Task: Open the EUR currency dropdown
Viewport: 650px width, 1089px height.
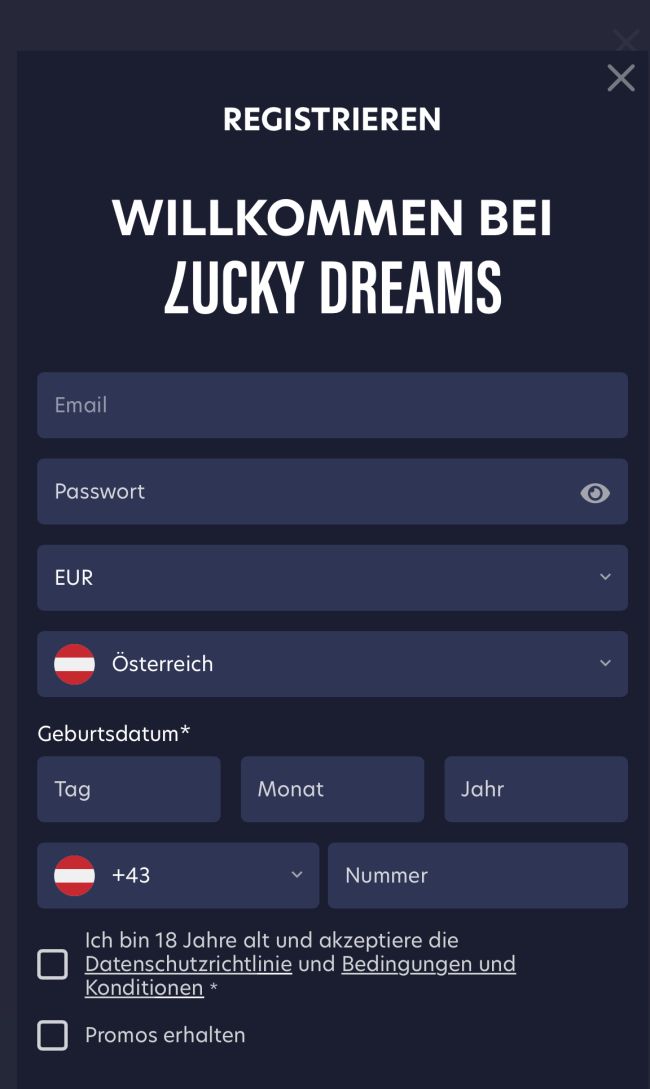Action: click(x=332, y=577)
